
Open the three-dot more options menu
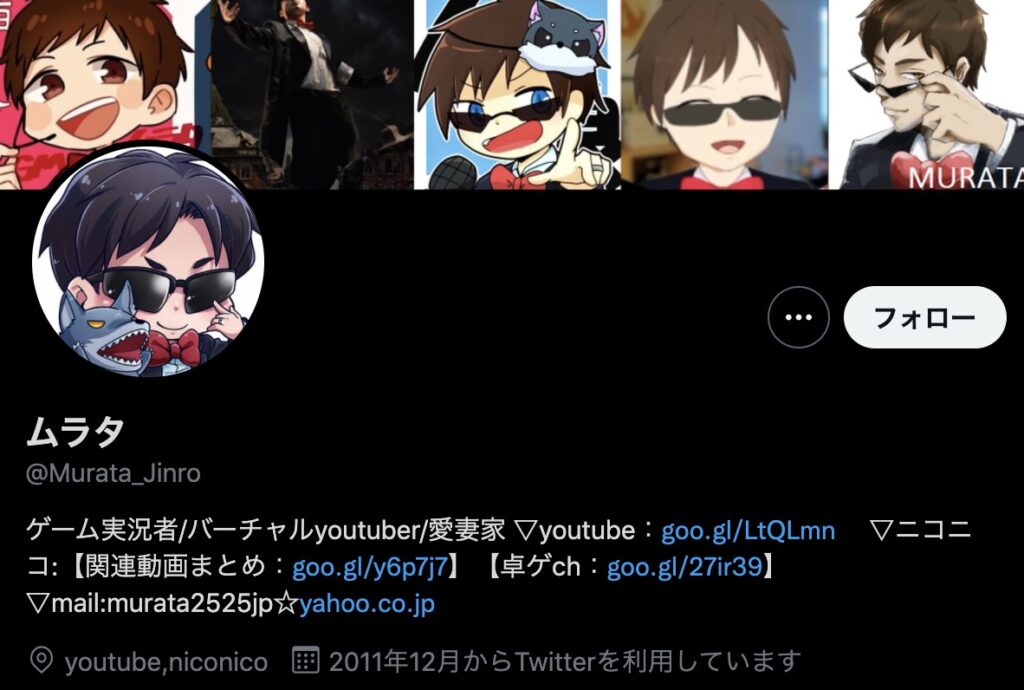coord(798,317)
